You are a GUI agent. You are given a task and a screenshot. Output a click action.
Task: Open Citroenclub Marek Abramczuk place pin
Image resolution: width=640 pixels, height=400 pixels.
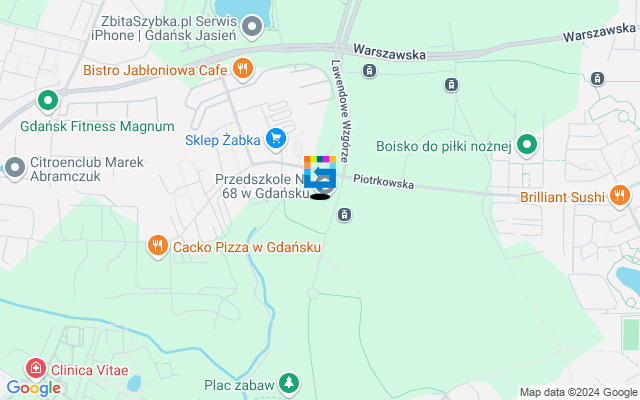click(15, 167)
